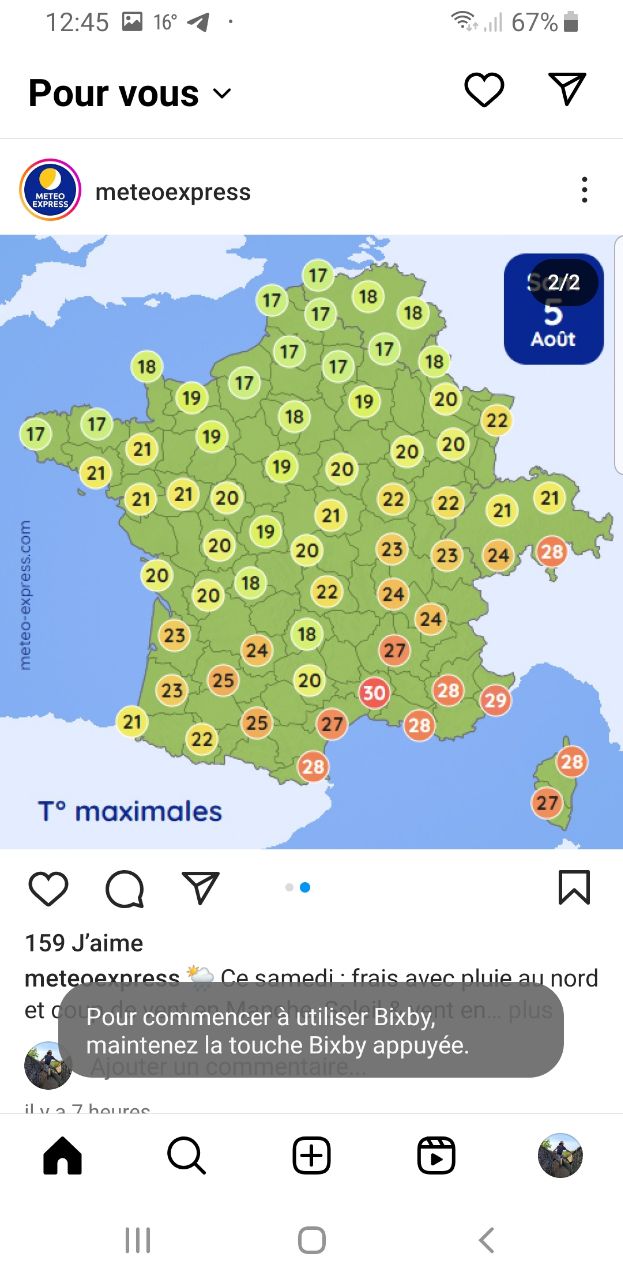623x1280 pixels.
Task: Switch to the Search tab
Action: tap(187, 1156)
